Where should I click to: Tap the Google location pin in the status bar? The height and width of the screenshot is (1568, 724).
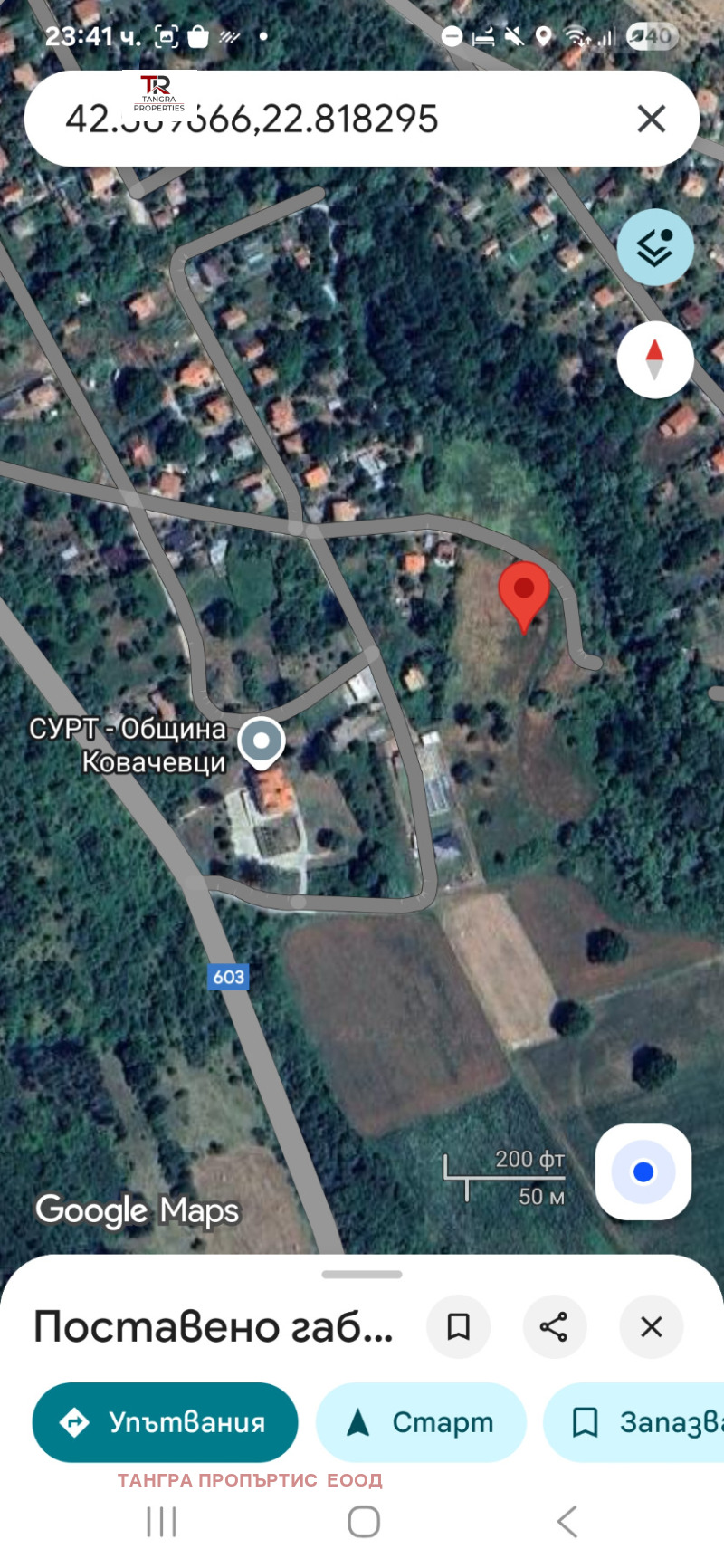tap(544, 37)
